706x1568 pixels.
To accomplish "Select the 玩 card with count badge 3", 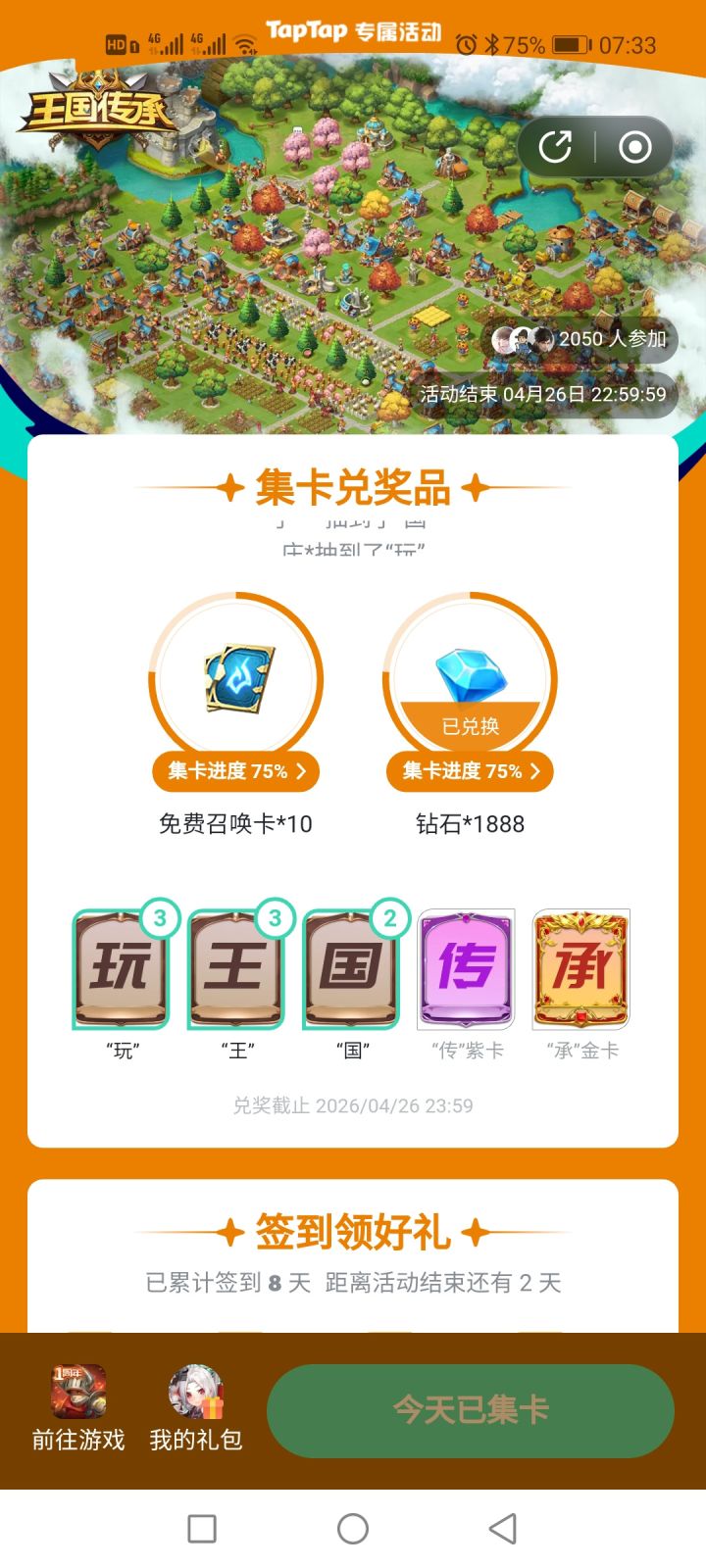I will [x=124, y=968].
